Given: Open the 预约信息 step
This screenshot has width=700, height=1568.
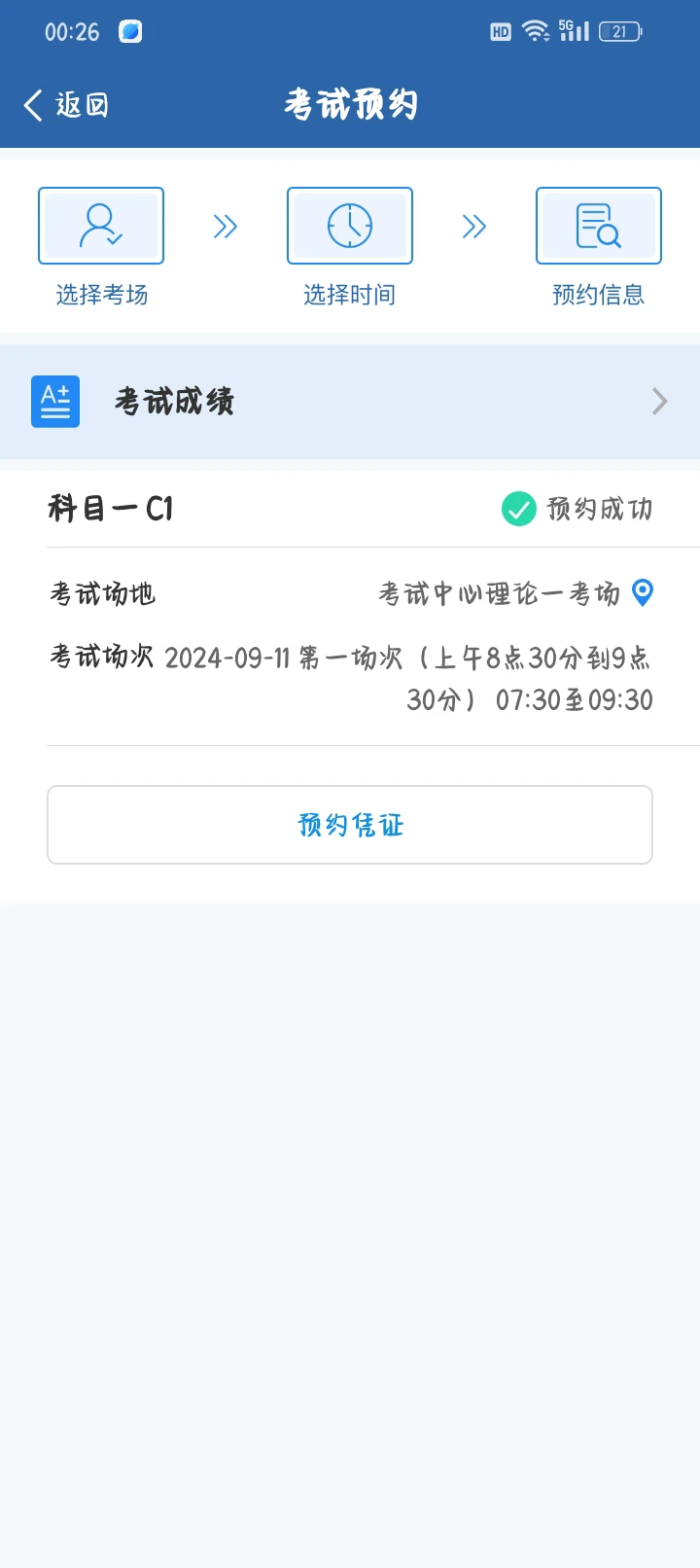Looking at the screenshot, I should tap(599, 247).
